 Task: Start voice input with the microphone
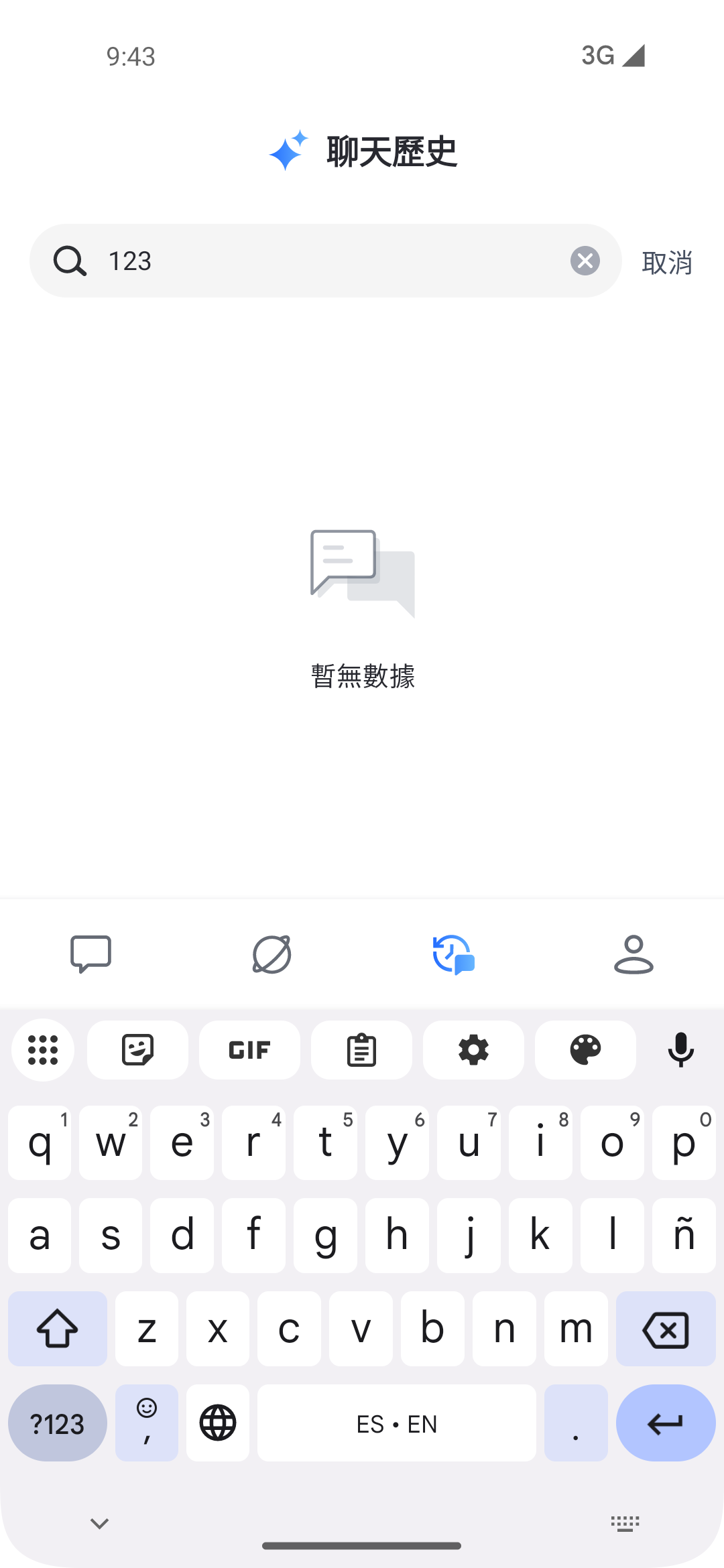(680, 1050)
